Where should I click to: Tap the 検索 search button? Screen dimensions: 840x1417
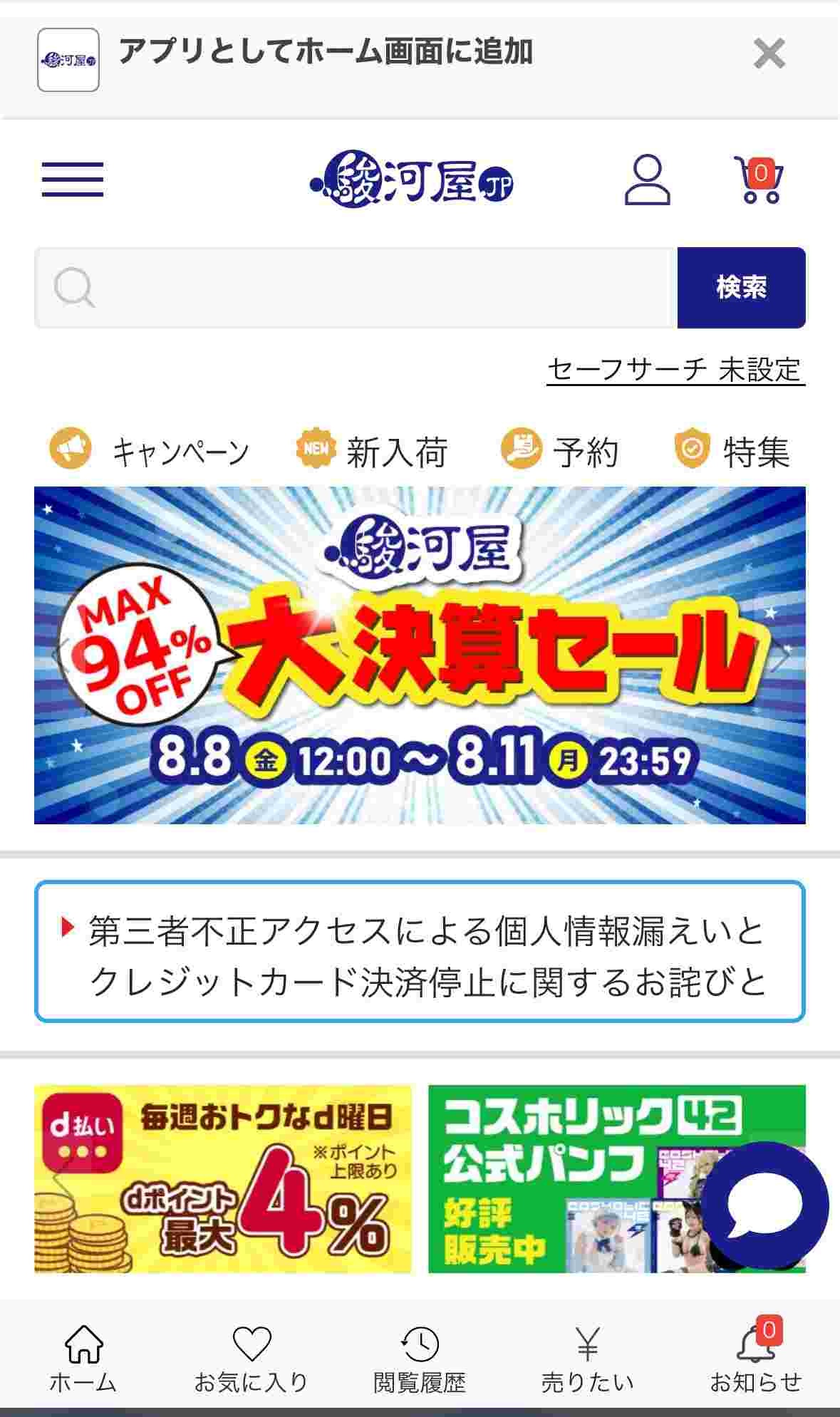pyautogui.click(x=741, y=288)
